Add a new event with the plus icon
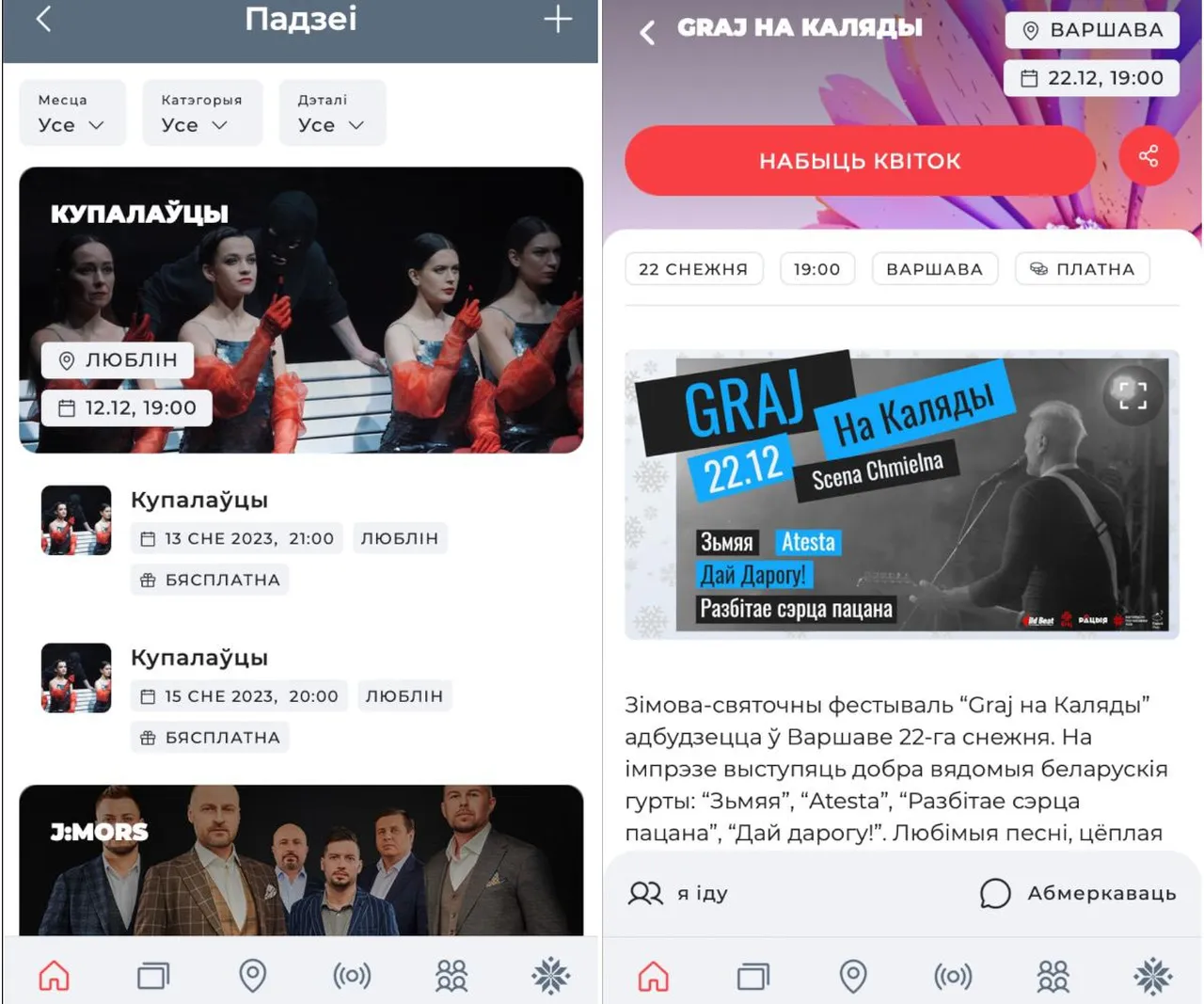Image resolution: width=1204 pixels, height=1004 pixels. pos(558,18)
